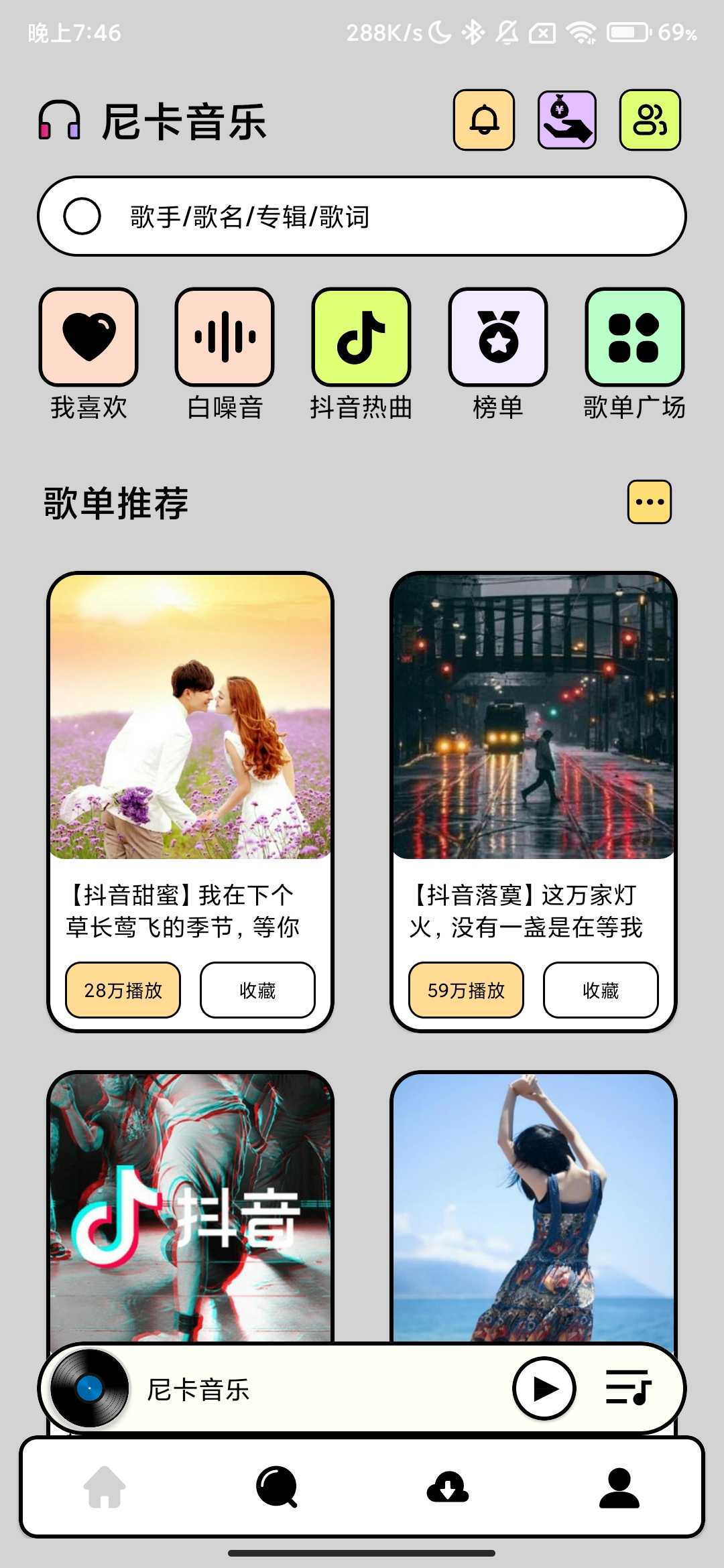The height and width of the screenshot is (1568, 724).
Task: Tap the search field for 歌手/歌名/专辑/歌词
Action: point(362,216)
